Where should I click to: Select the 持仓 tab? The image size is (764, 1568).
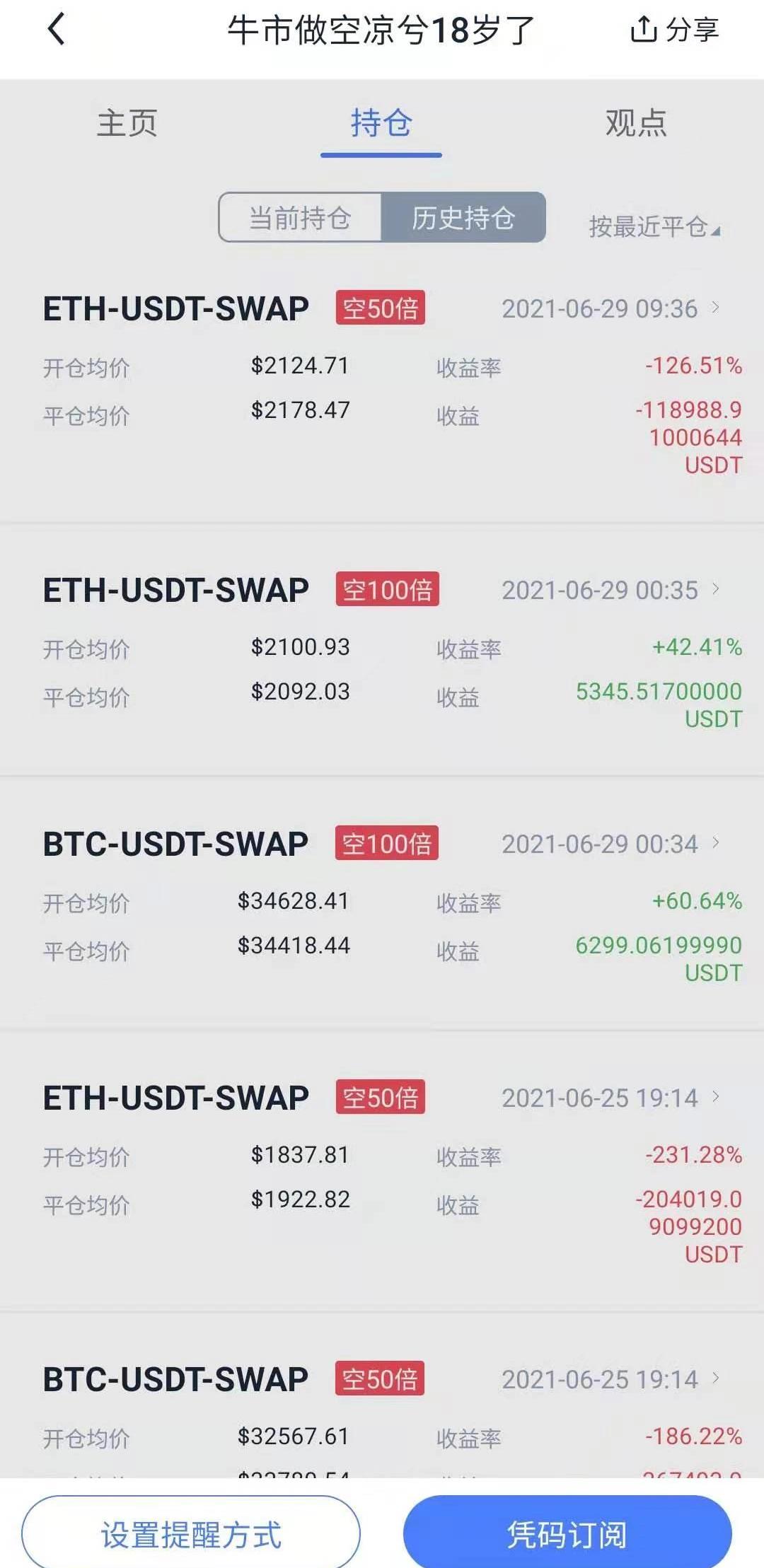click(381, 123)
